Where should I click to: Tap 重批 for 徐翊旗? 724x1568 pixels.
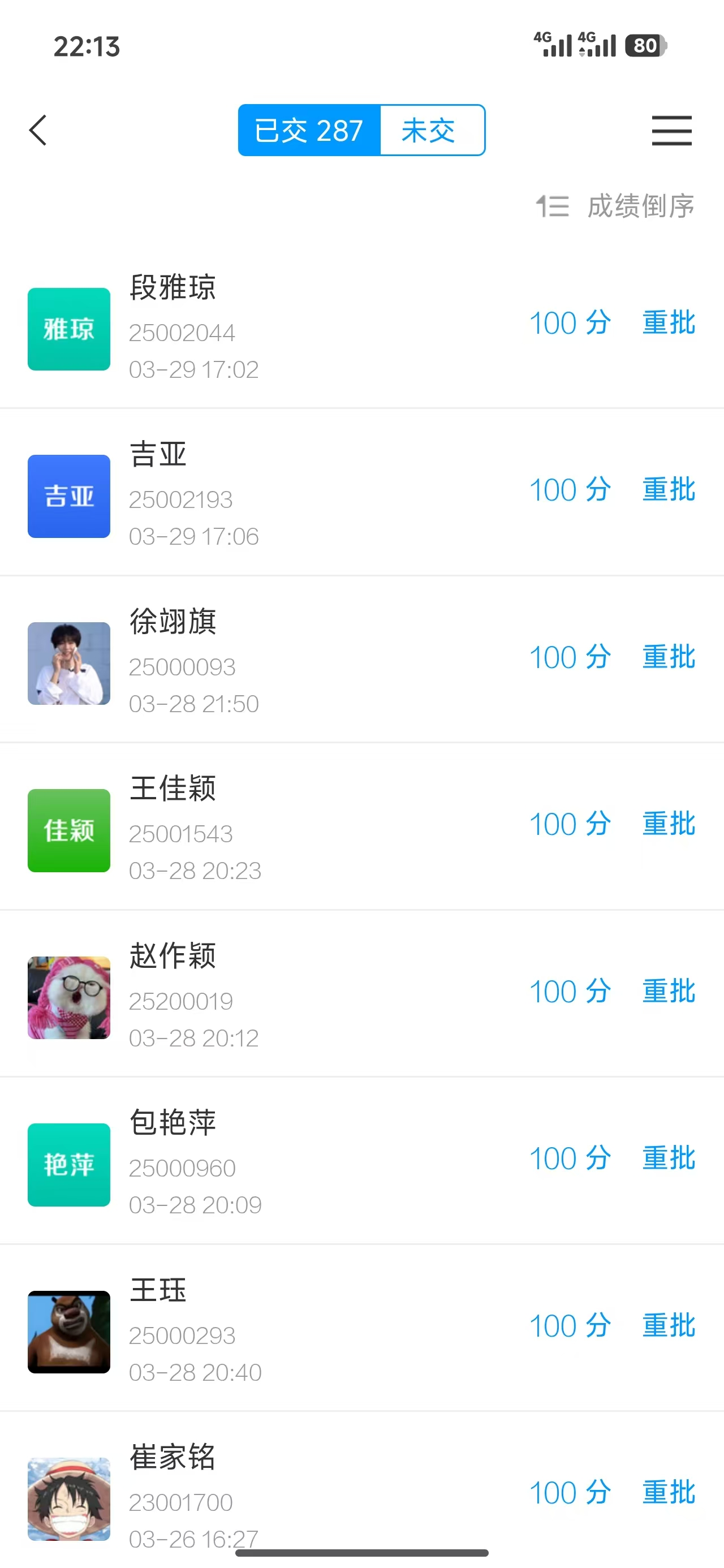tap(669, 657)
